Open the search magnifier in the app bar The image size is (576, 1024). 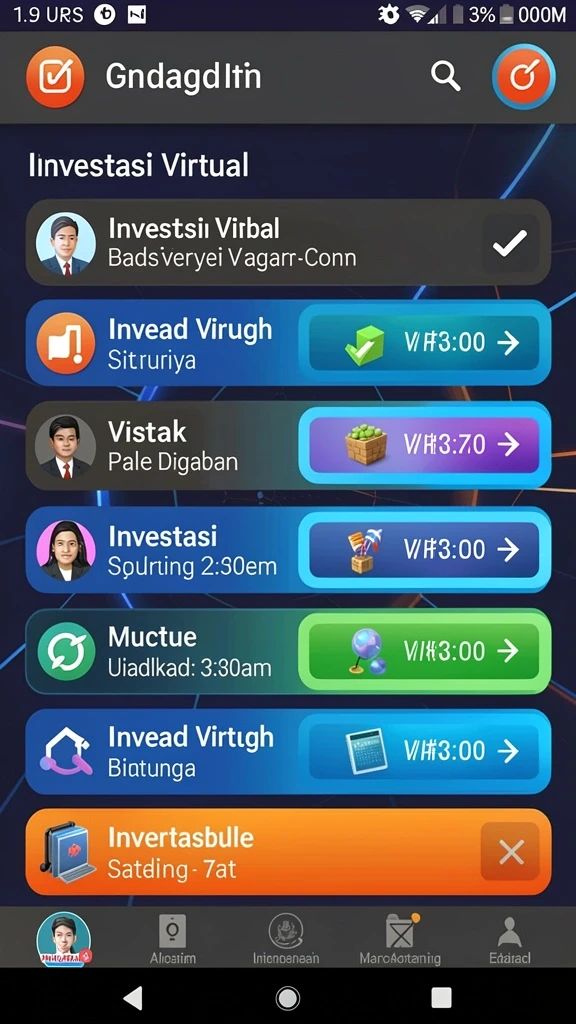pos(445,77)
